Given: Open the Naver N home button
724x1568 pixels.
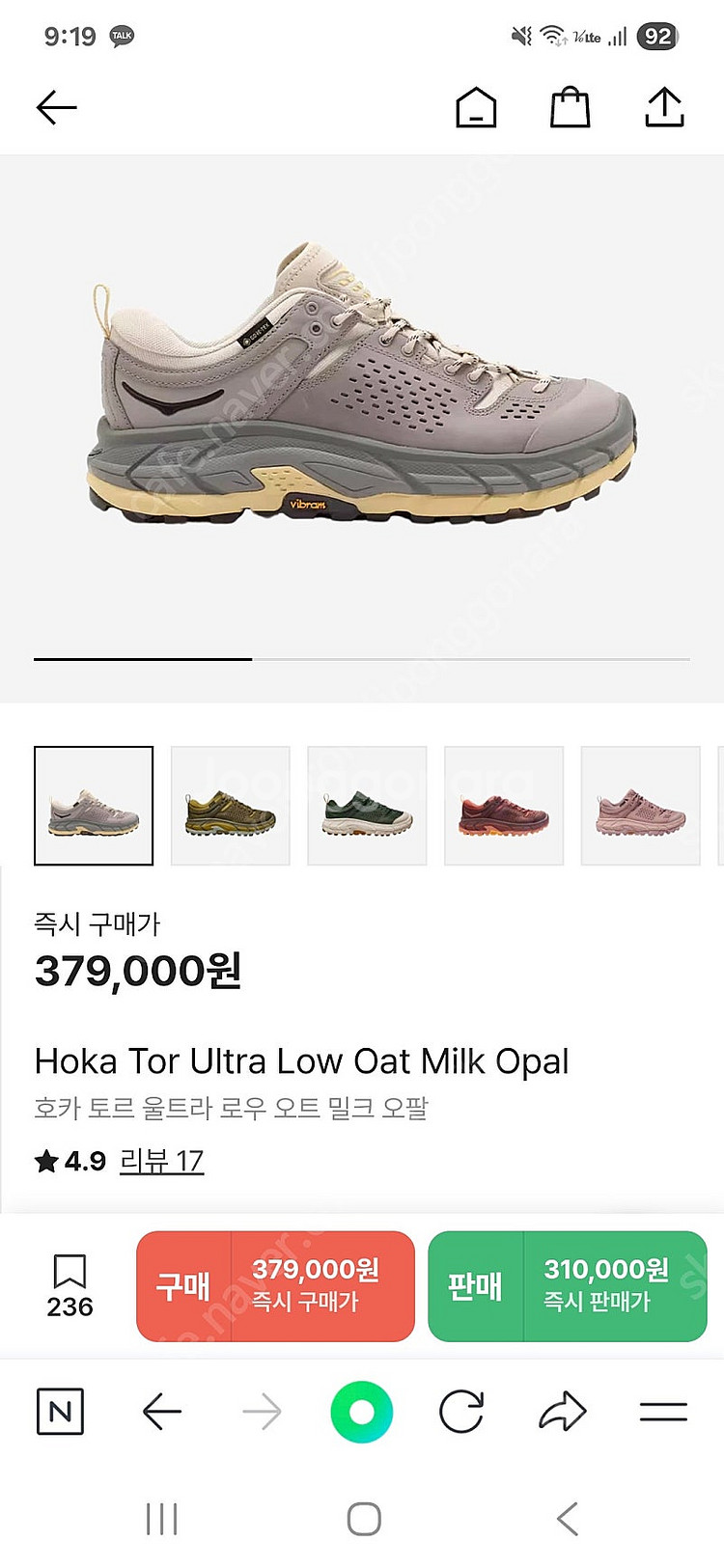Looking at the screenshot, I should click(60, 1412).
